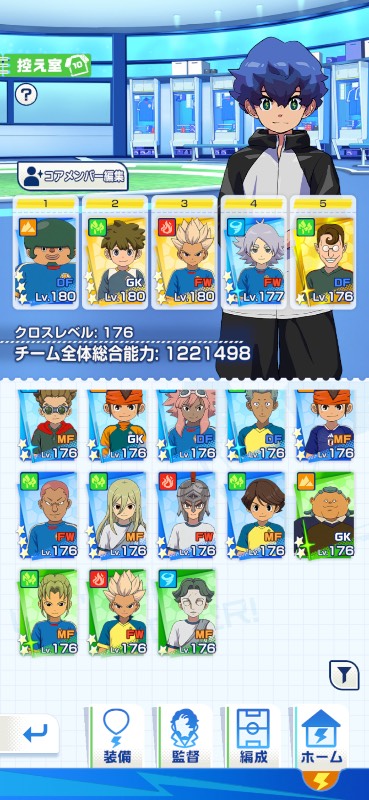369x800 pixels.
Task: Select the goggles MF player card
Action: (48, 425)
